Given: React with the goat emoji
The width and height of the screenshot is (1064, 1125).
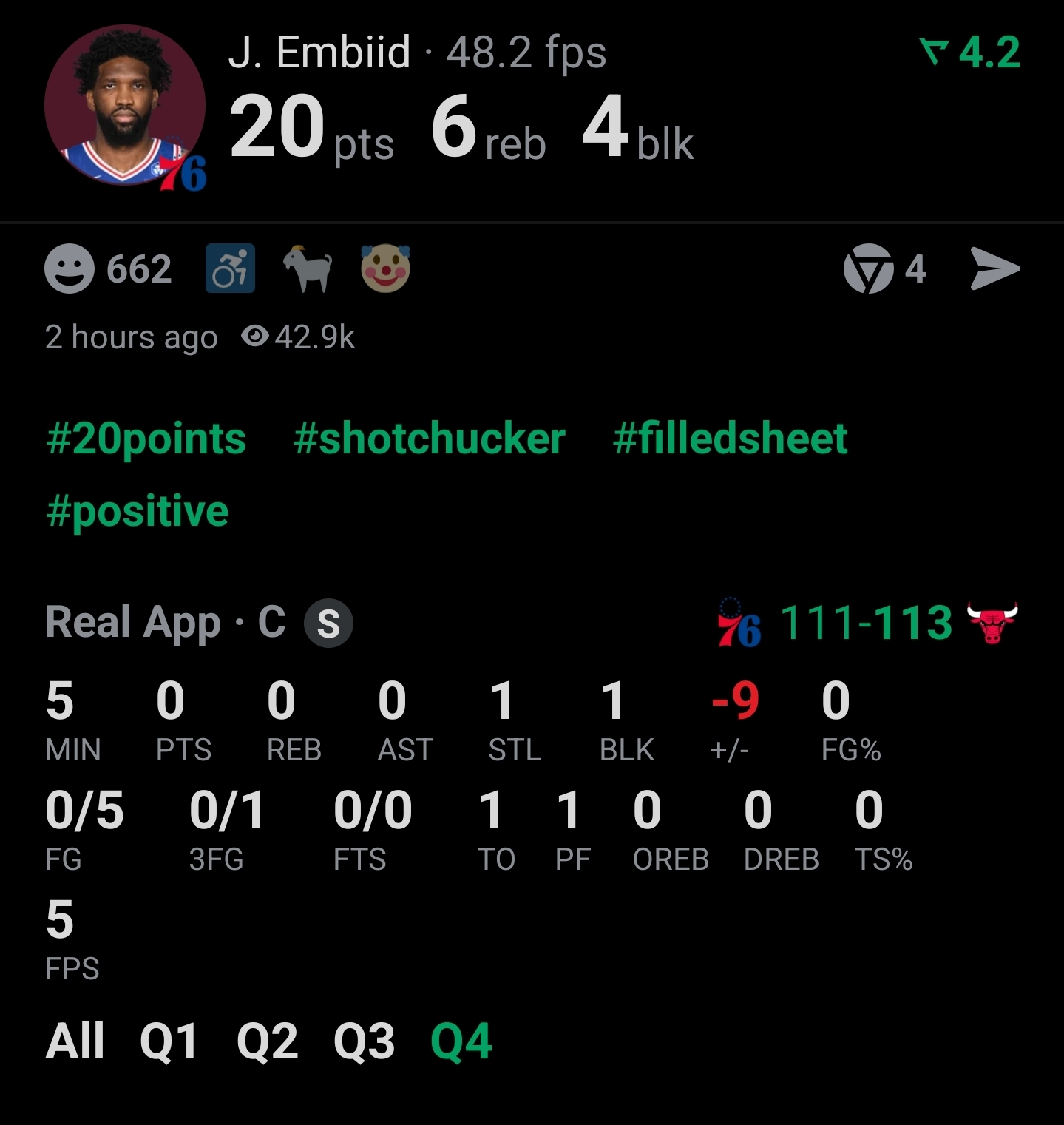Looking at the screenshot, I should pyautogui.click(x=308, y=268).
